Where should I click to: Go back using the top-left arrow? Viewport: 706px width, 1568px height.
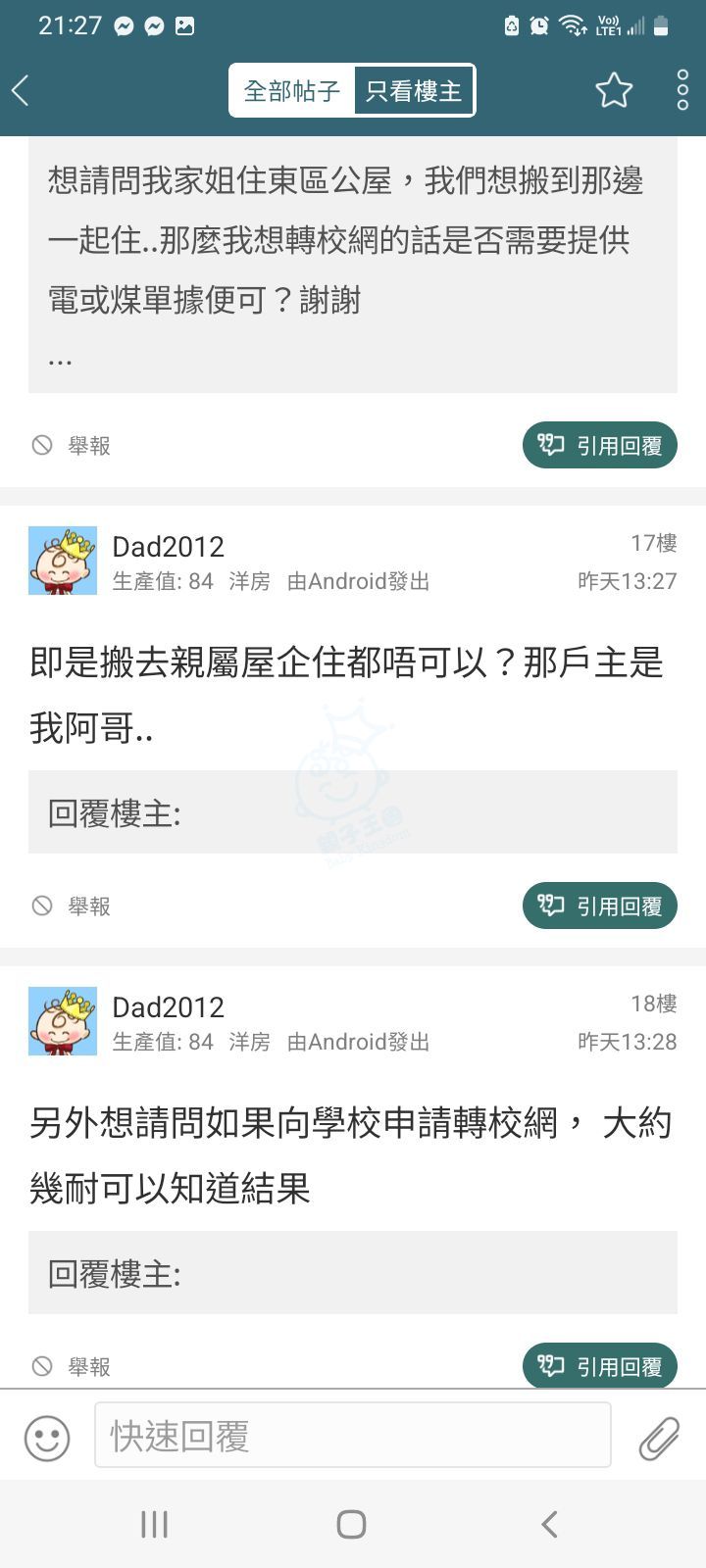22,90
